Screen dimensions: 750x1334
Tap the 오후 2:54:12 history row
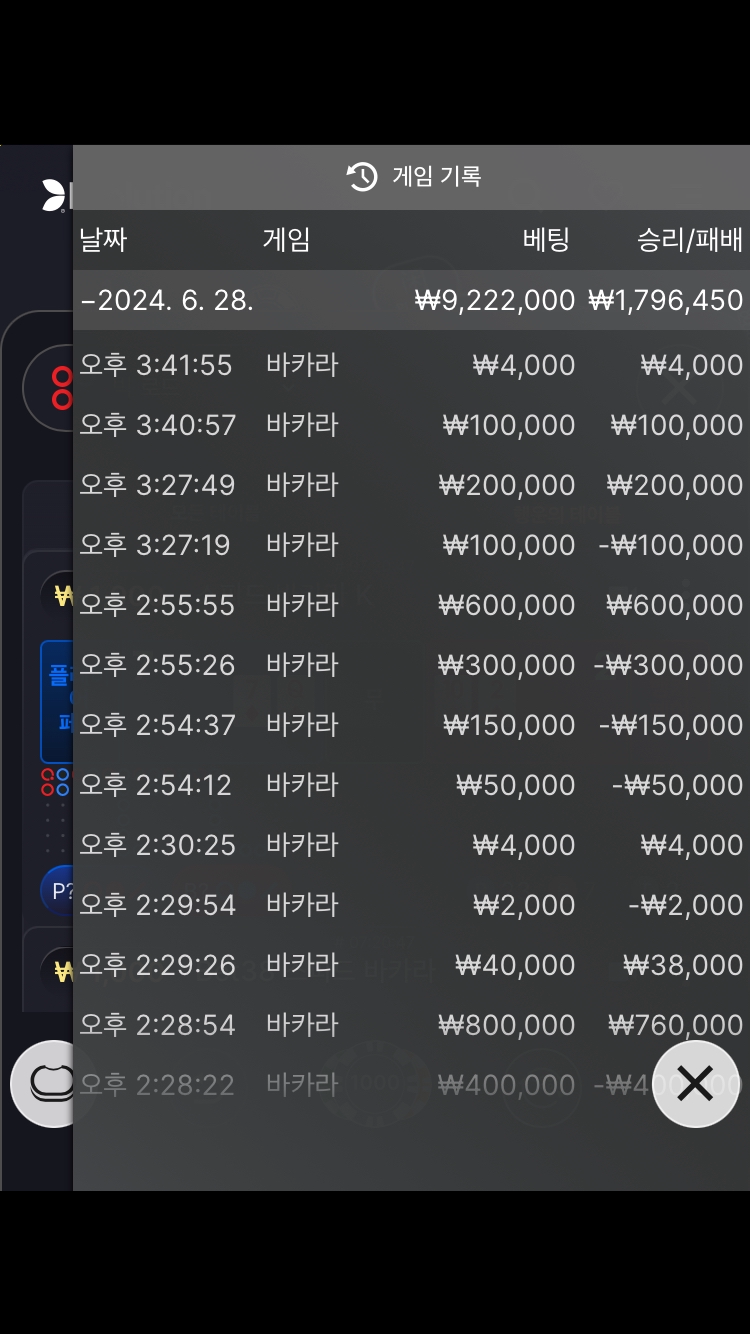click(411, 785)
